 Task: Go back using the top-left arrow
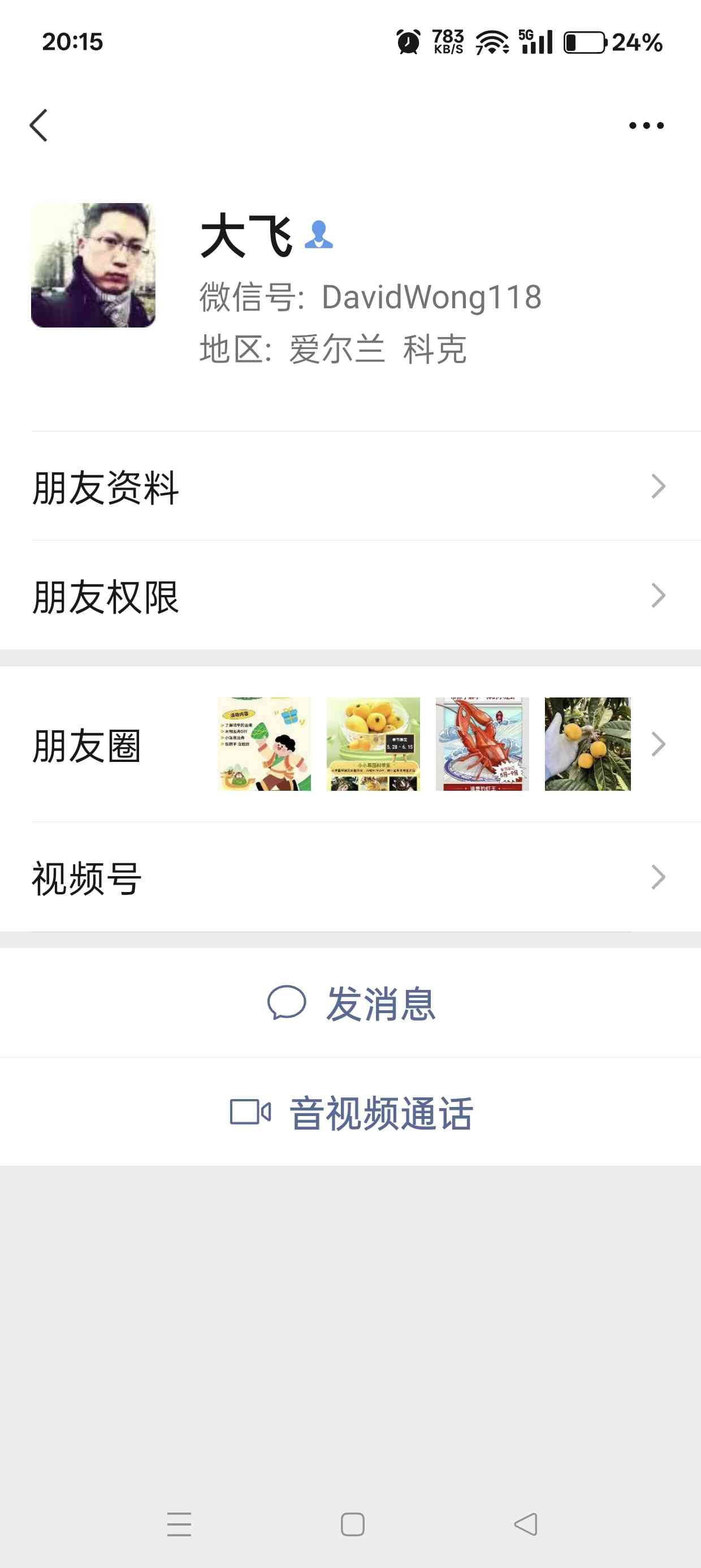[x=39, y=126]
